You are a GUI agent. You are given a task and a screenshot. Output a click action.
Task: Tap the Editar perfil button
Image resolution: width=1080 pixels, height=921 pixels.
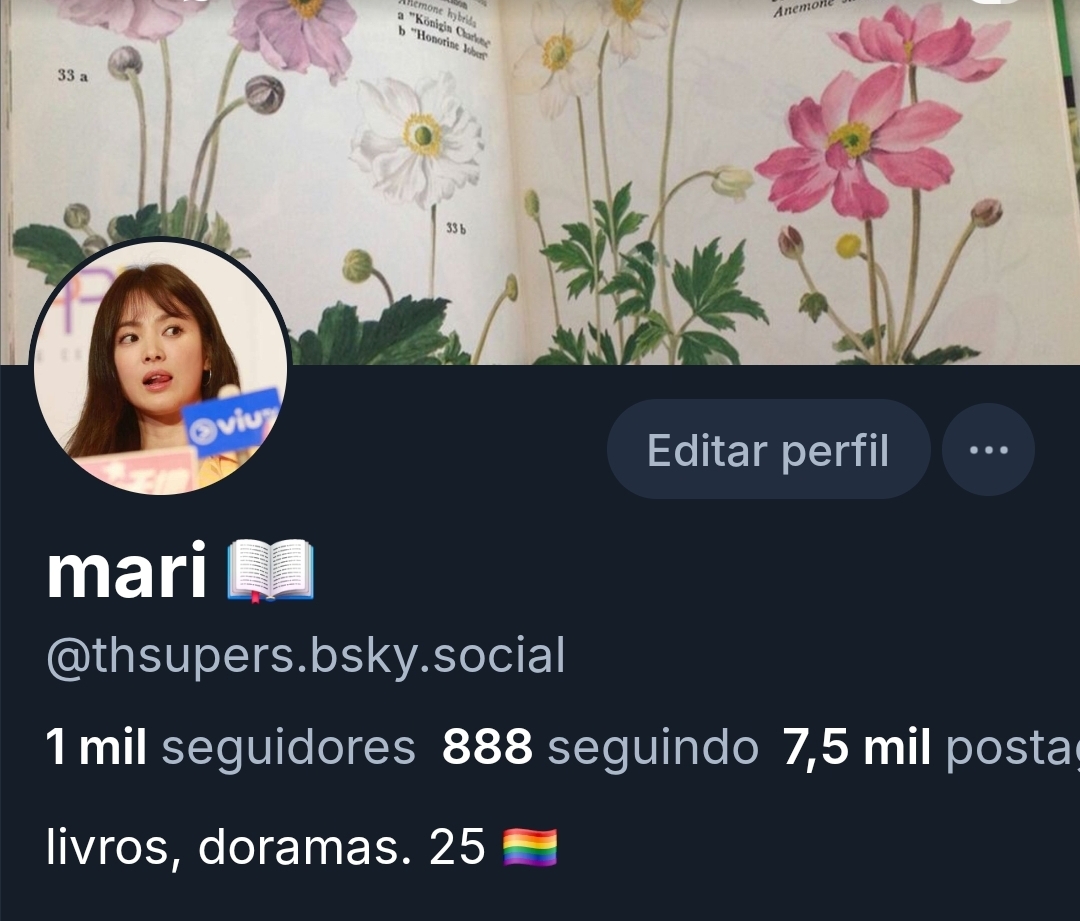coord(768,450)
